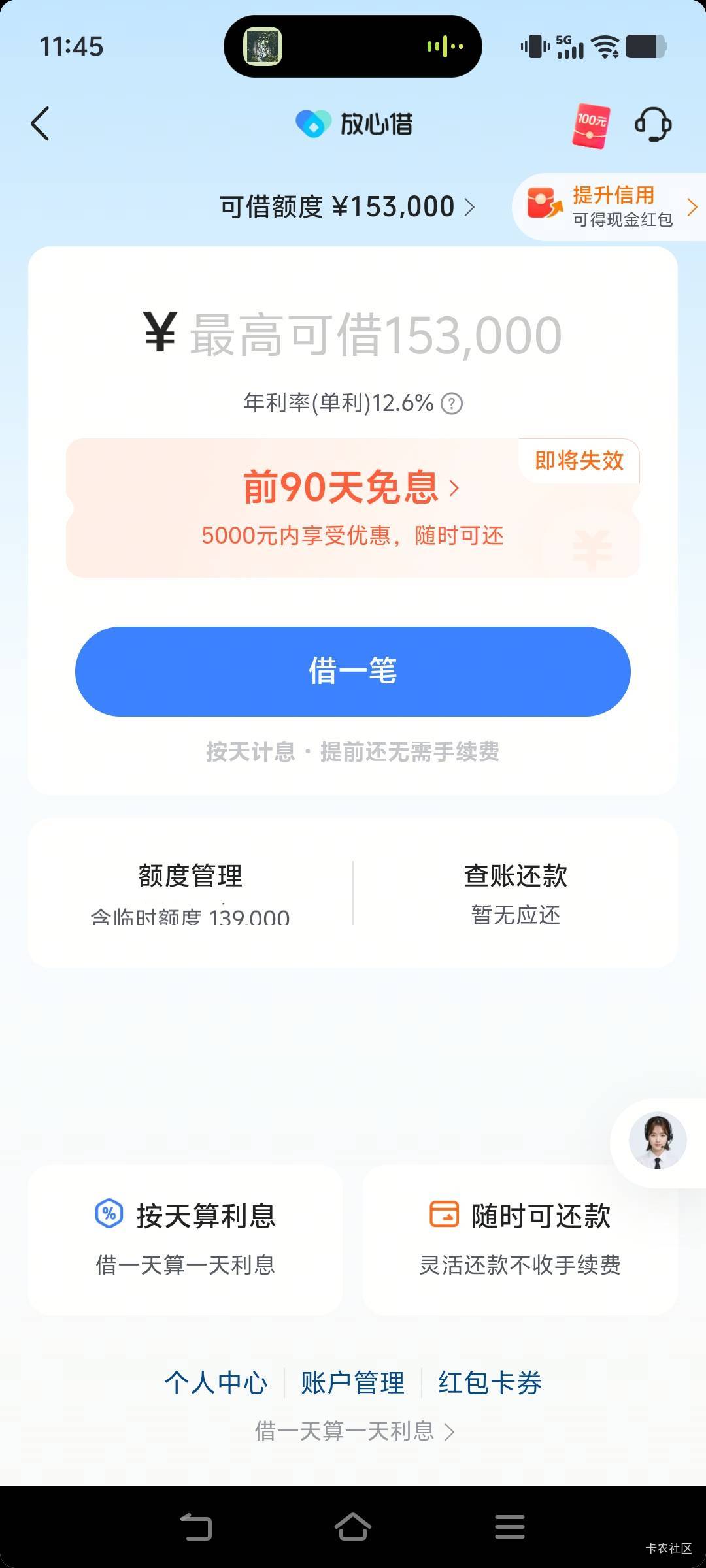Go to 个人中心
Screen dimensions: 706x1568
(216, 1382)
